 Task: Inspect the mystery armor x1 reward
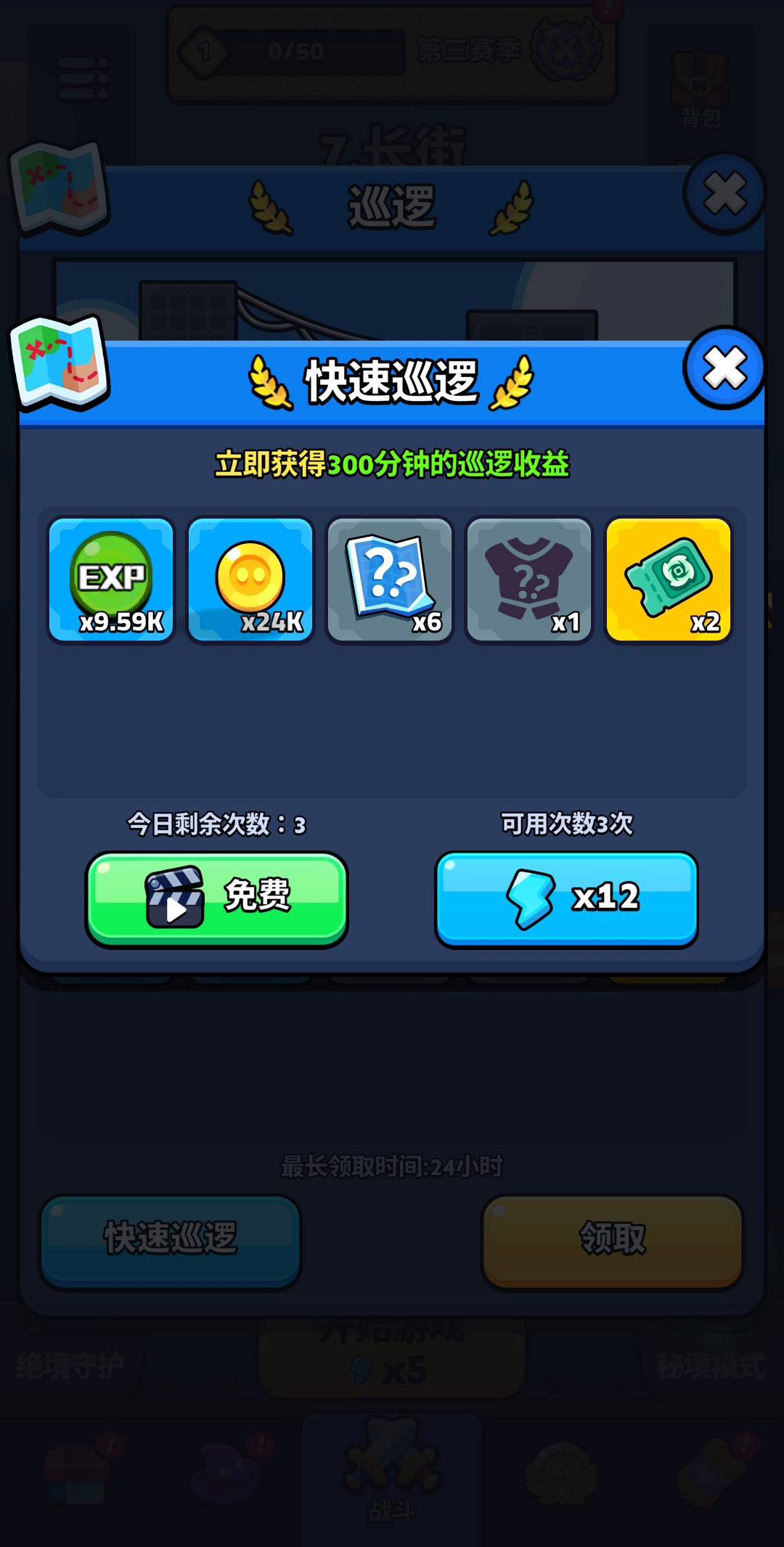pos(529,580)
